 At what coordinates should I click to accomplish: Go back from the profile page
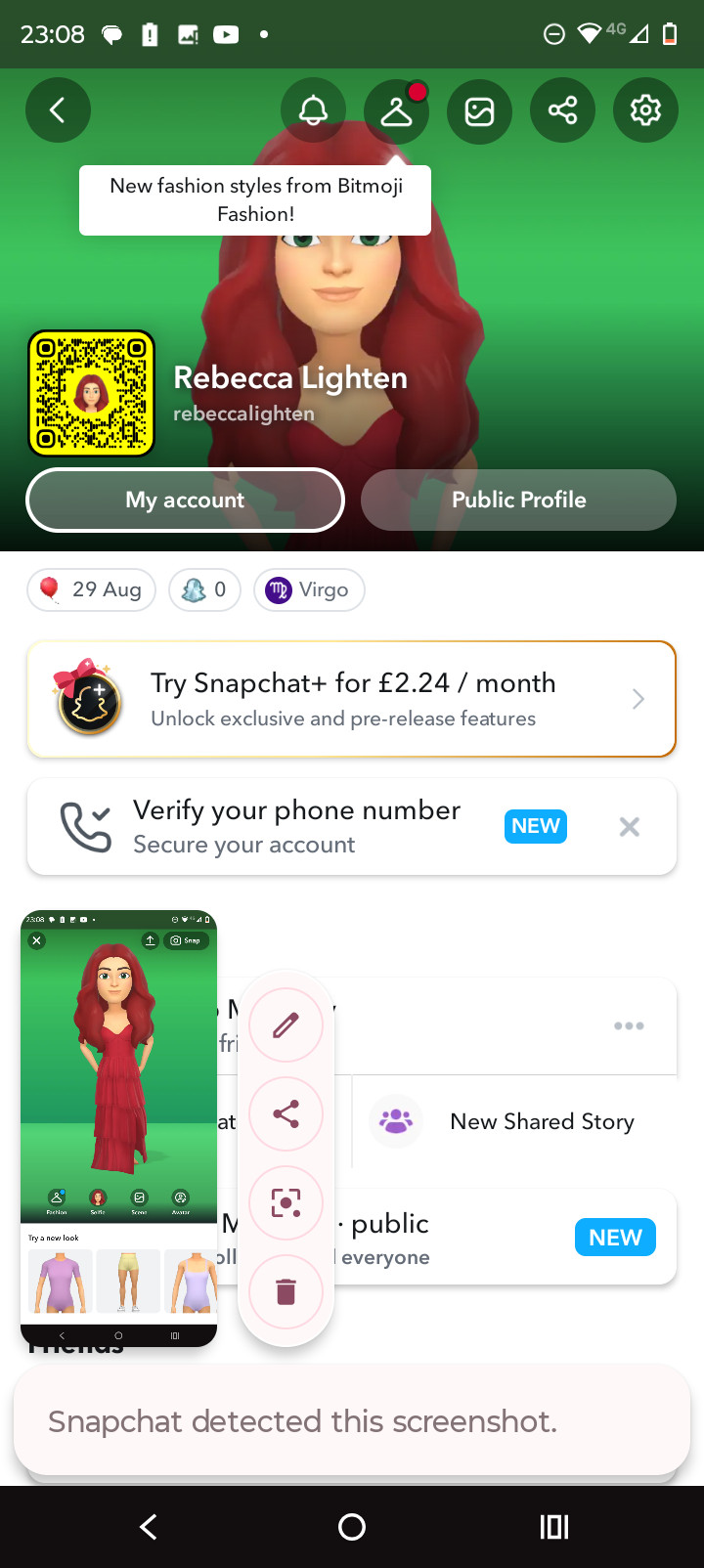click(x=58, y=110)
